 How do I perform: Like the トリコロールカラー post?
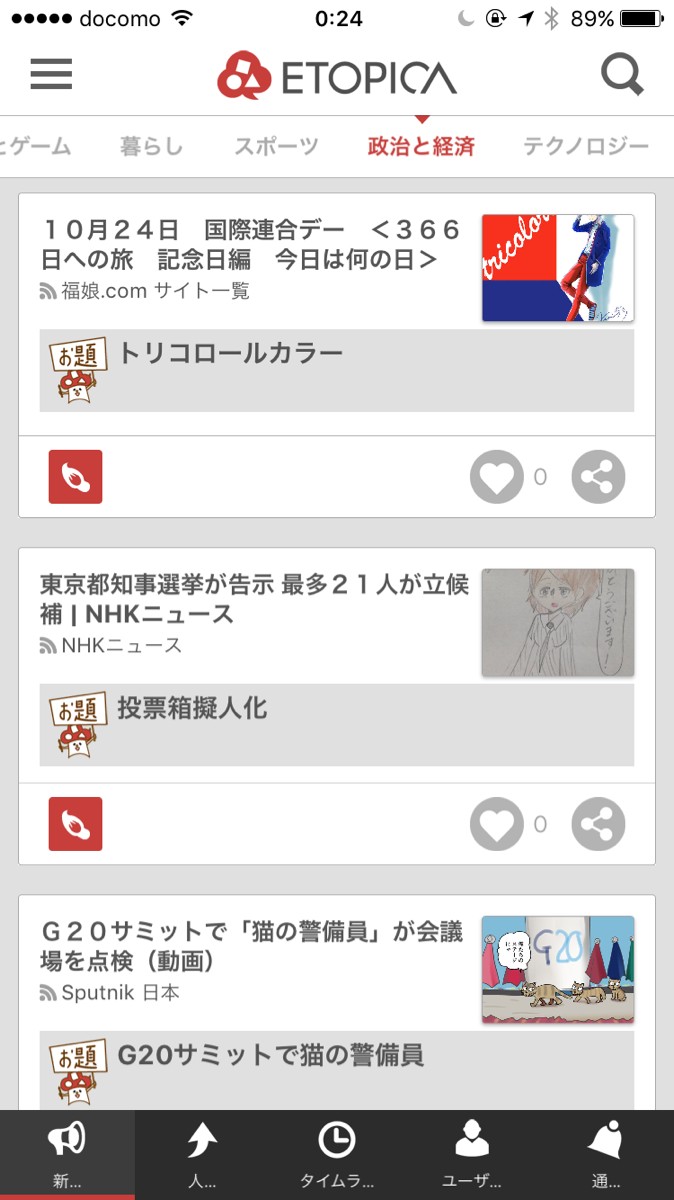click(497, 477)
